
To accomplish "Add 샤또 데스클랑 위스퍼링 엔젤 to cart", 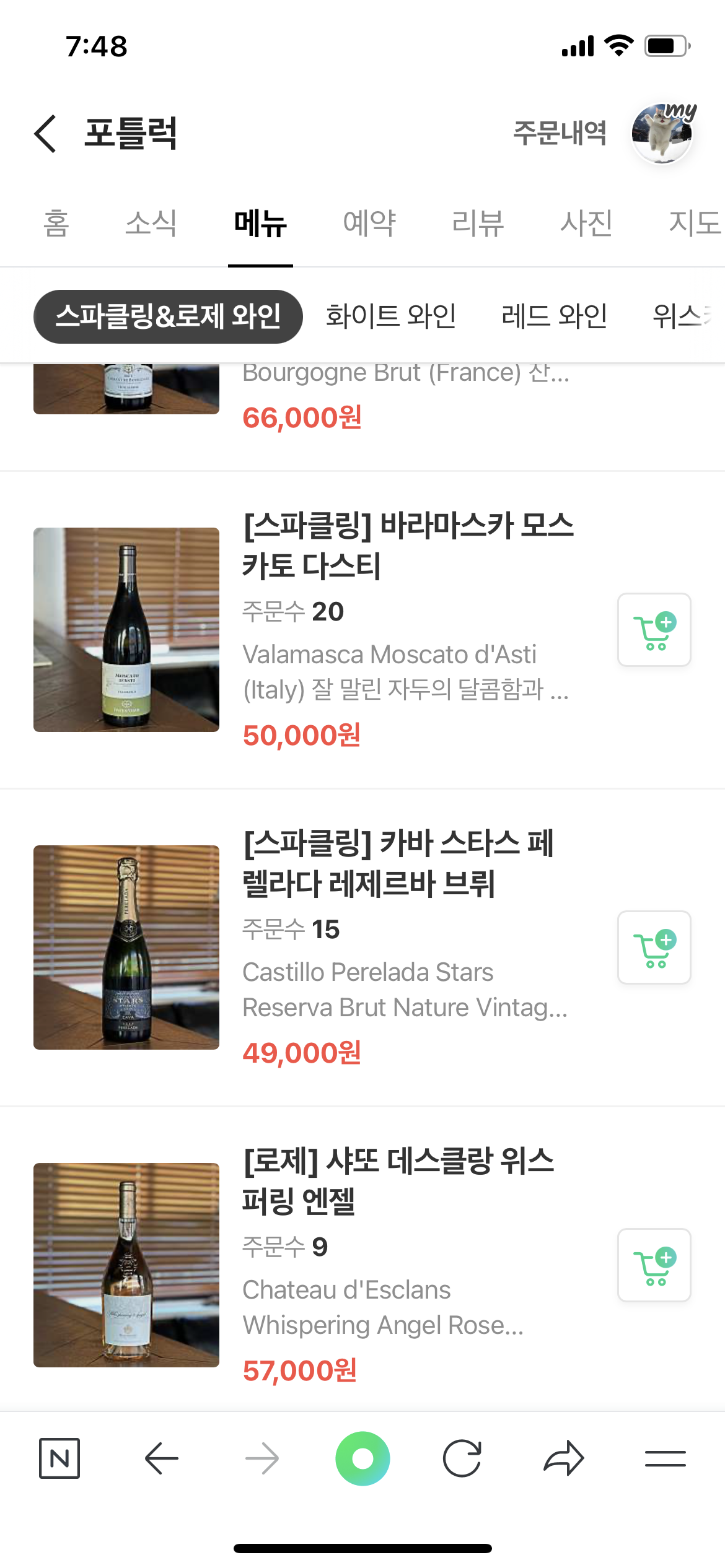I will 654,1265.
